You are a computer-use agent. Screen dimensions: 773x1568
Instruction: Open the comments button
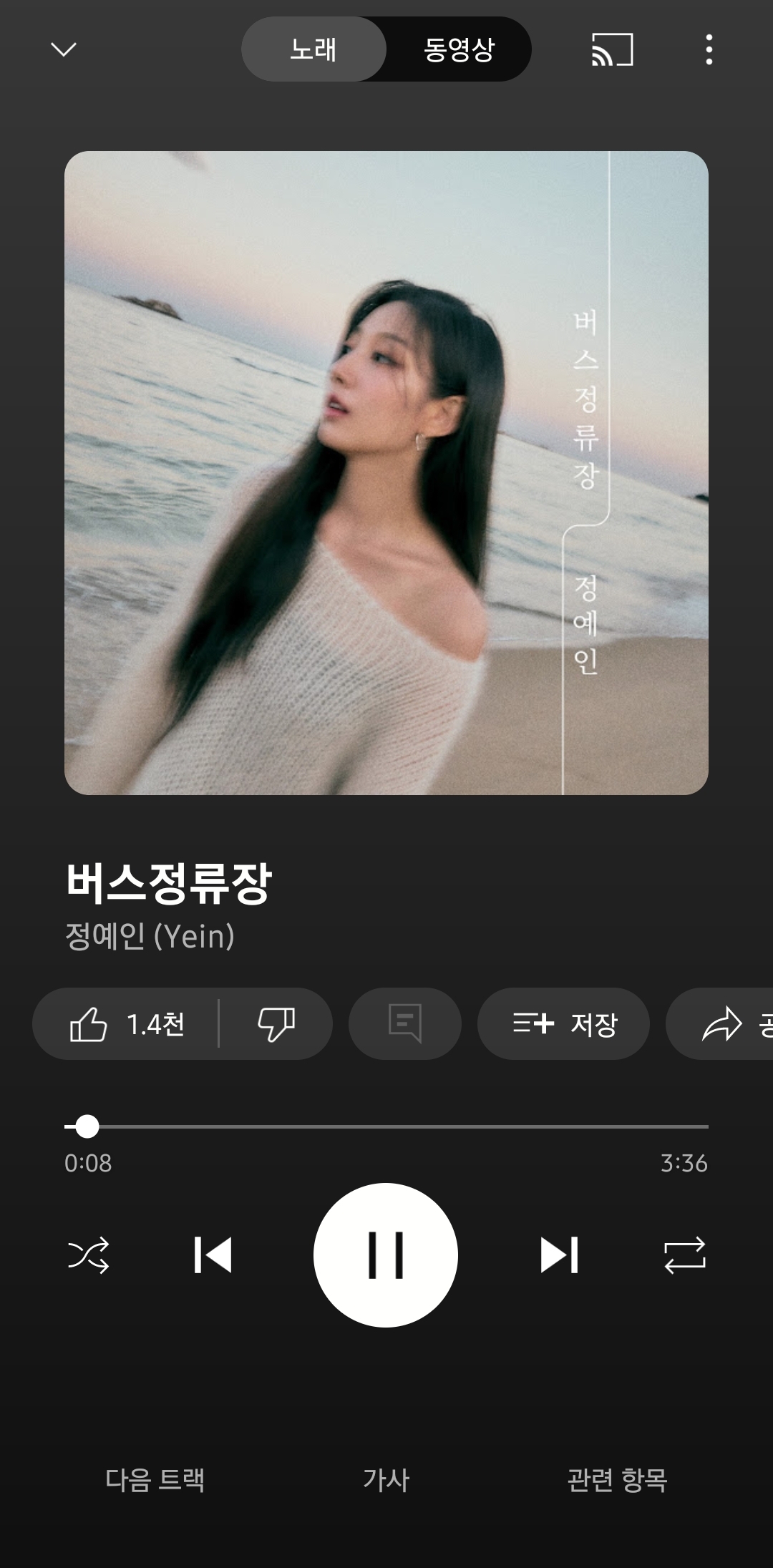[x=405, y=1024]
